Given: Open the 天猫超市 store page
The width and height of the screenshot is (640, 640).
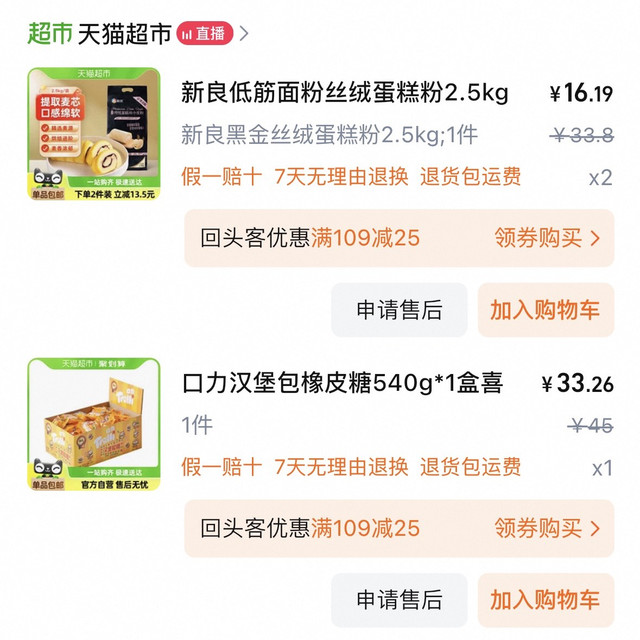Looking at the screenshot, I should point(124,33).
